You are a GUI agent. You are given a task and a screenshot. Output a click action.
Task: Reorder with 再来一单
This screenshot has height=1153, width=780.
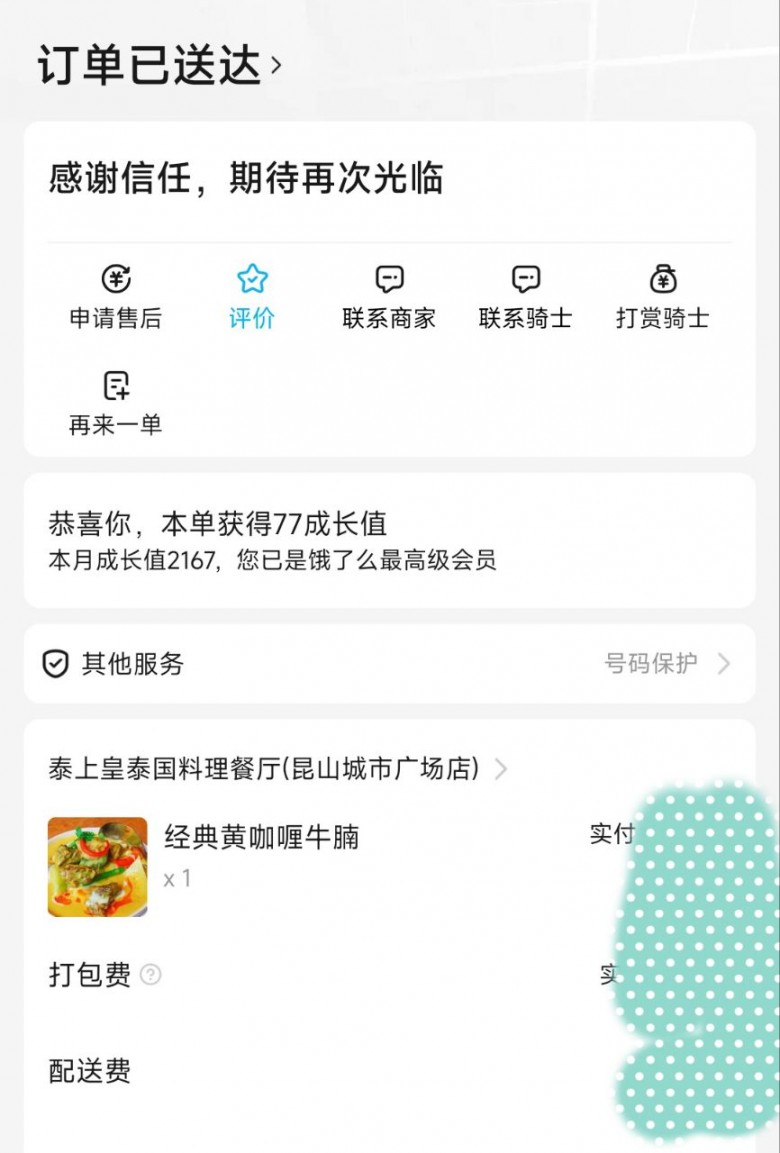[x=115, y=403]
